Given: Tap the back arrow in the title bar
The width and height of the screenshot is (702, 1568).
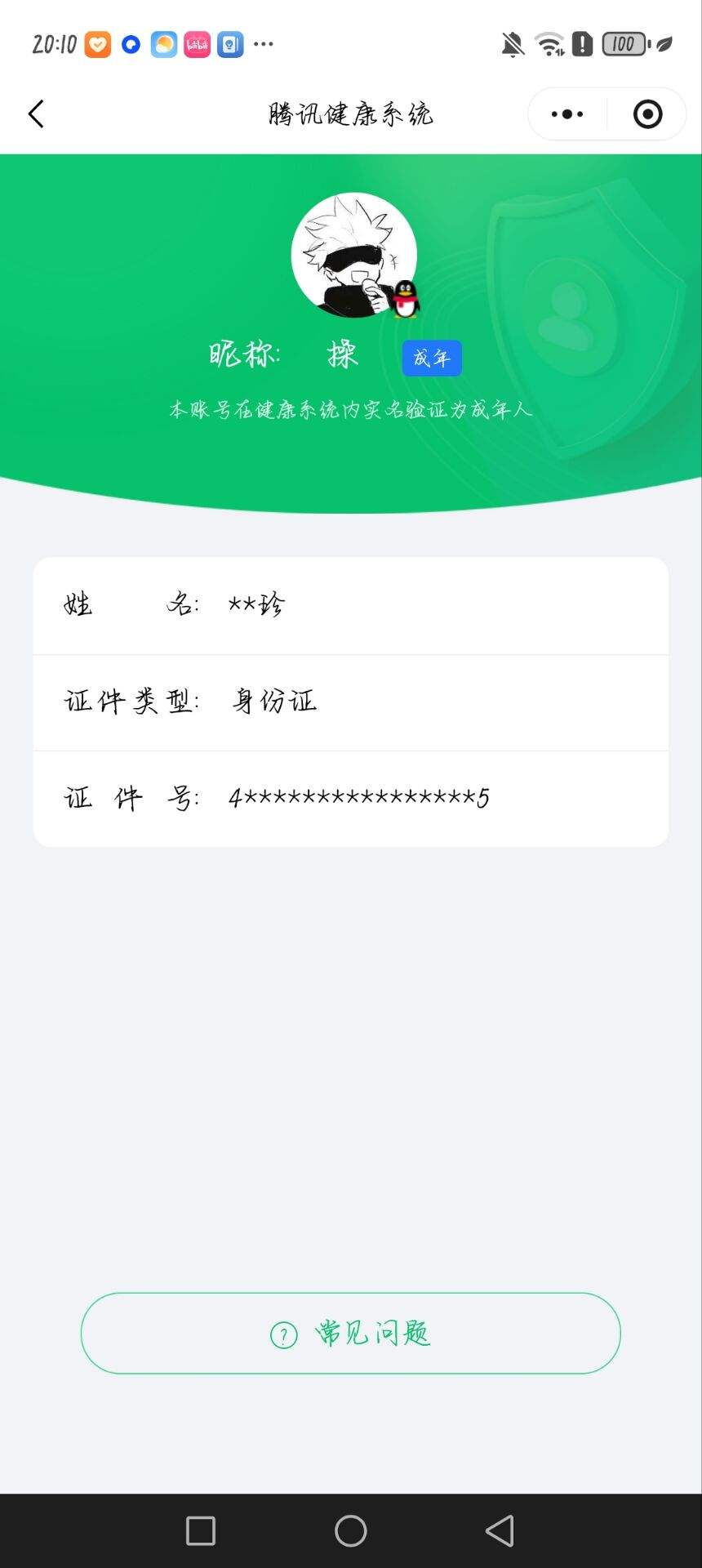Looking at the screenshot, I should tap(36, 114).
